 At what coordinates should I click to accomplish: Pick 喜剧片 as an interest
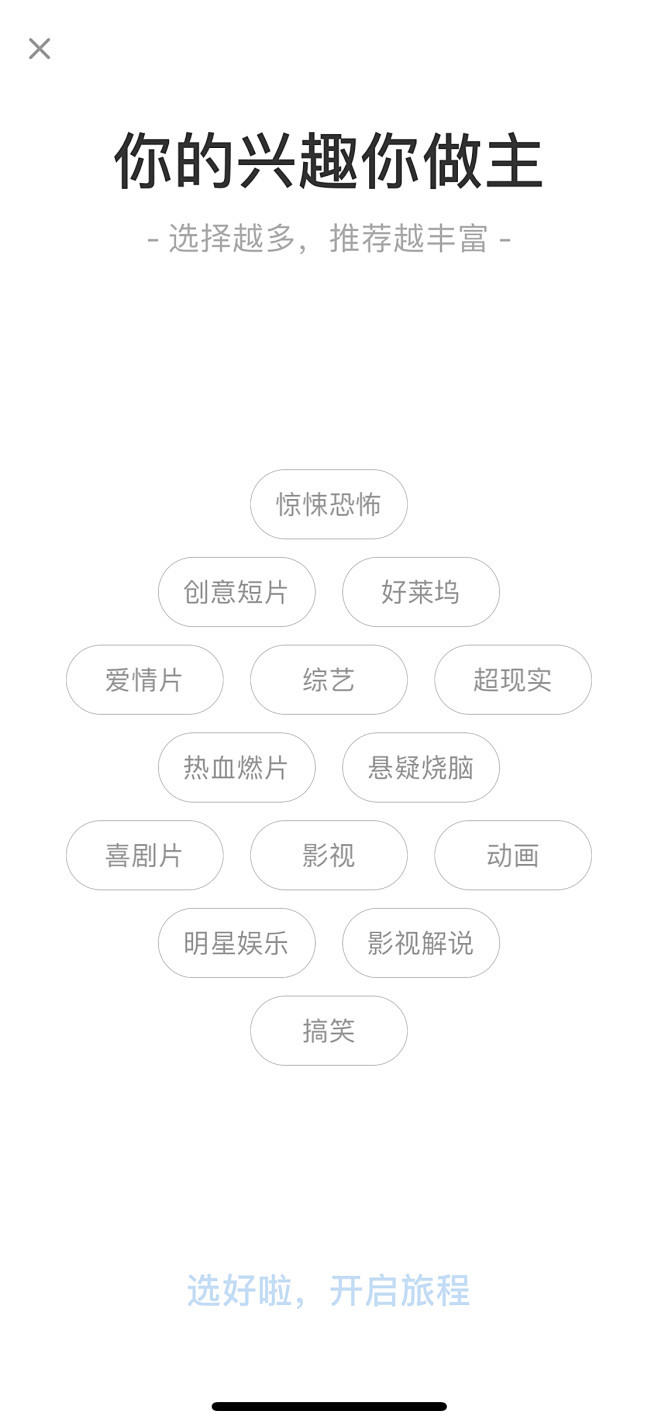pyautogui.click(x=145, y=856)
